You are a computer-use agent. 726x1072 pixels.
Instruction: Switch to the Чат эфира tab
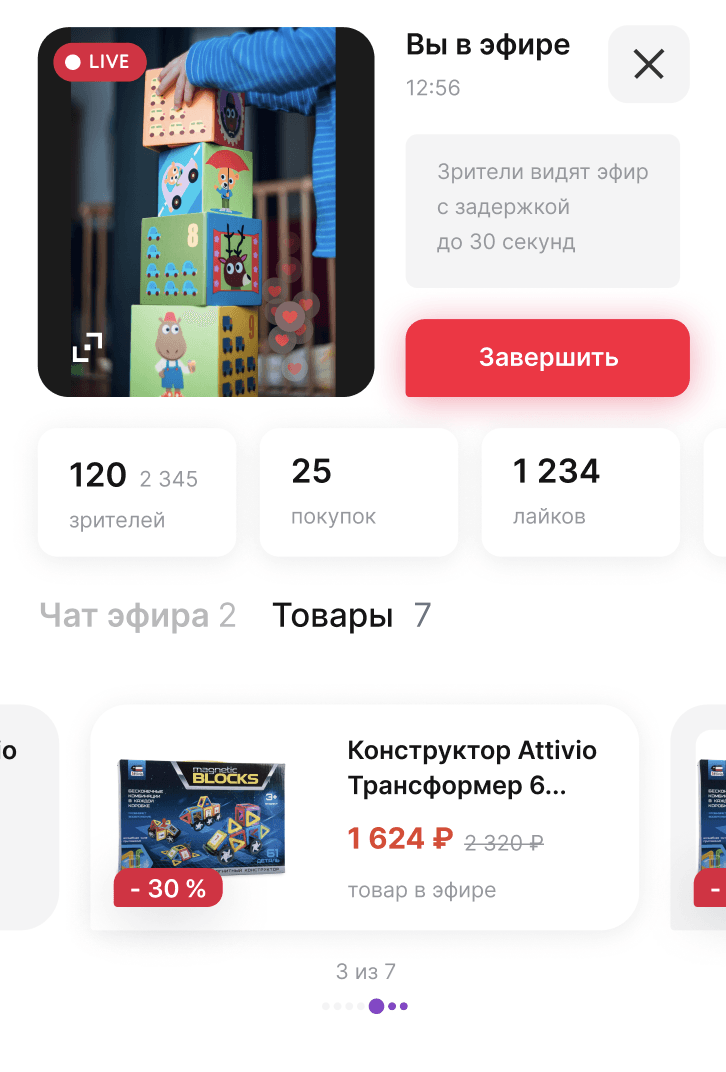click(x=137, y=616)
